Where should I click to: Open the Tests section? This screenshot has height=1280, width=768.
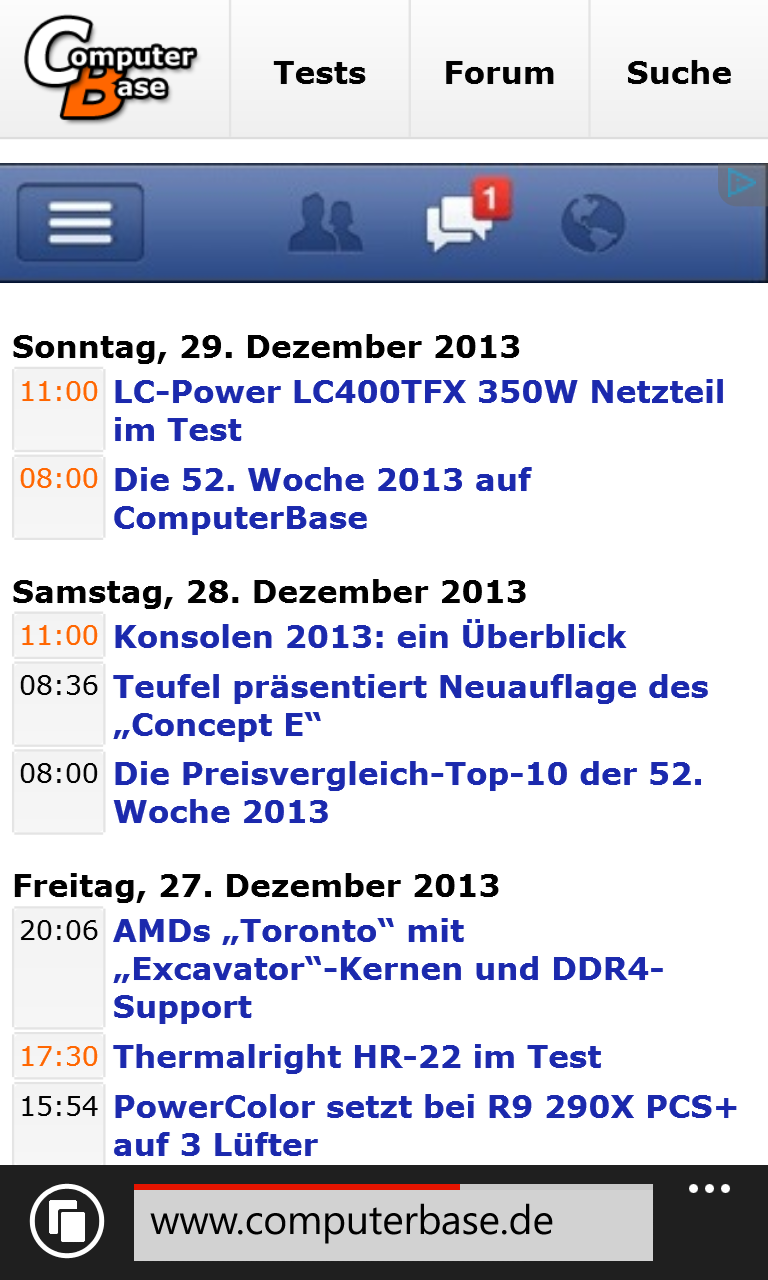click(320, 72)
